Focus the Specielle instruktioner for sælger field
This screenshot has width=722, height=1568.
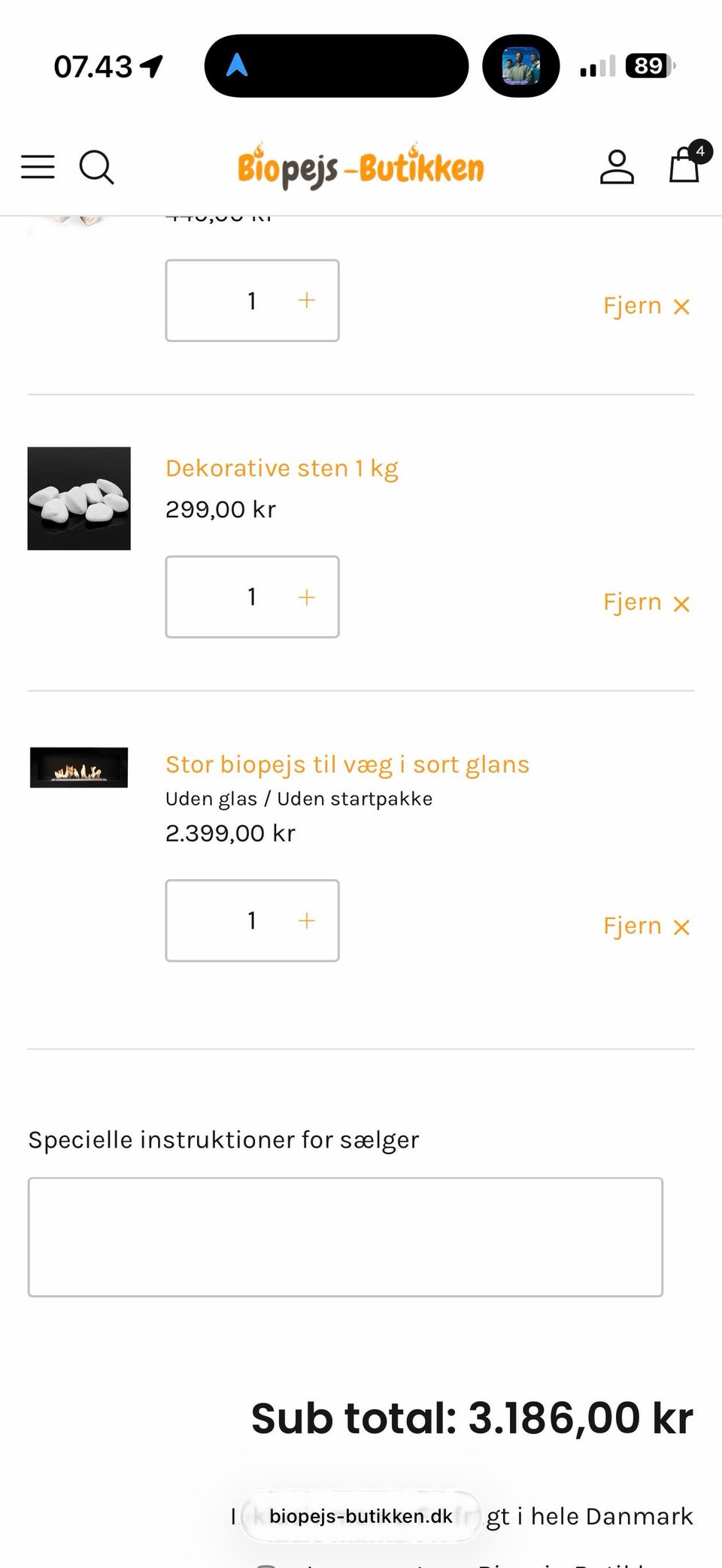pyautogui.click(x=345, y=1237)
